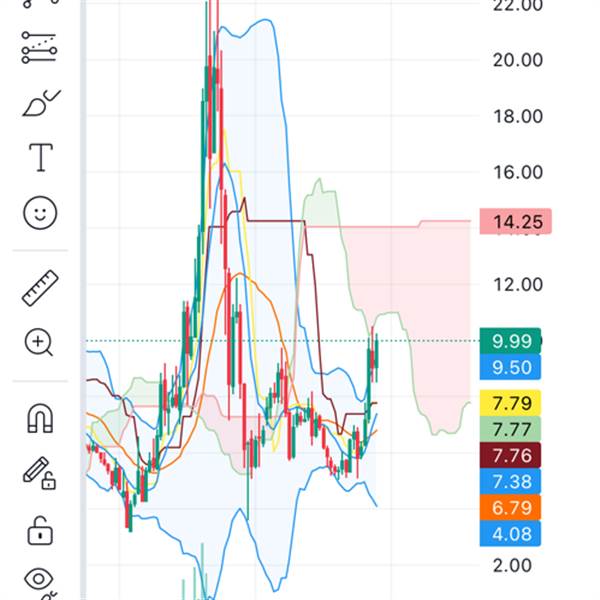Toggle the magnet snap mode
Screen dimensions: 600x600
40,420
